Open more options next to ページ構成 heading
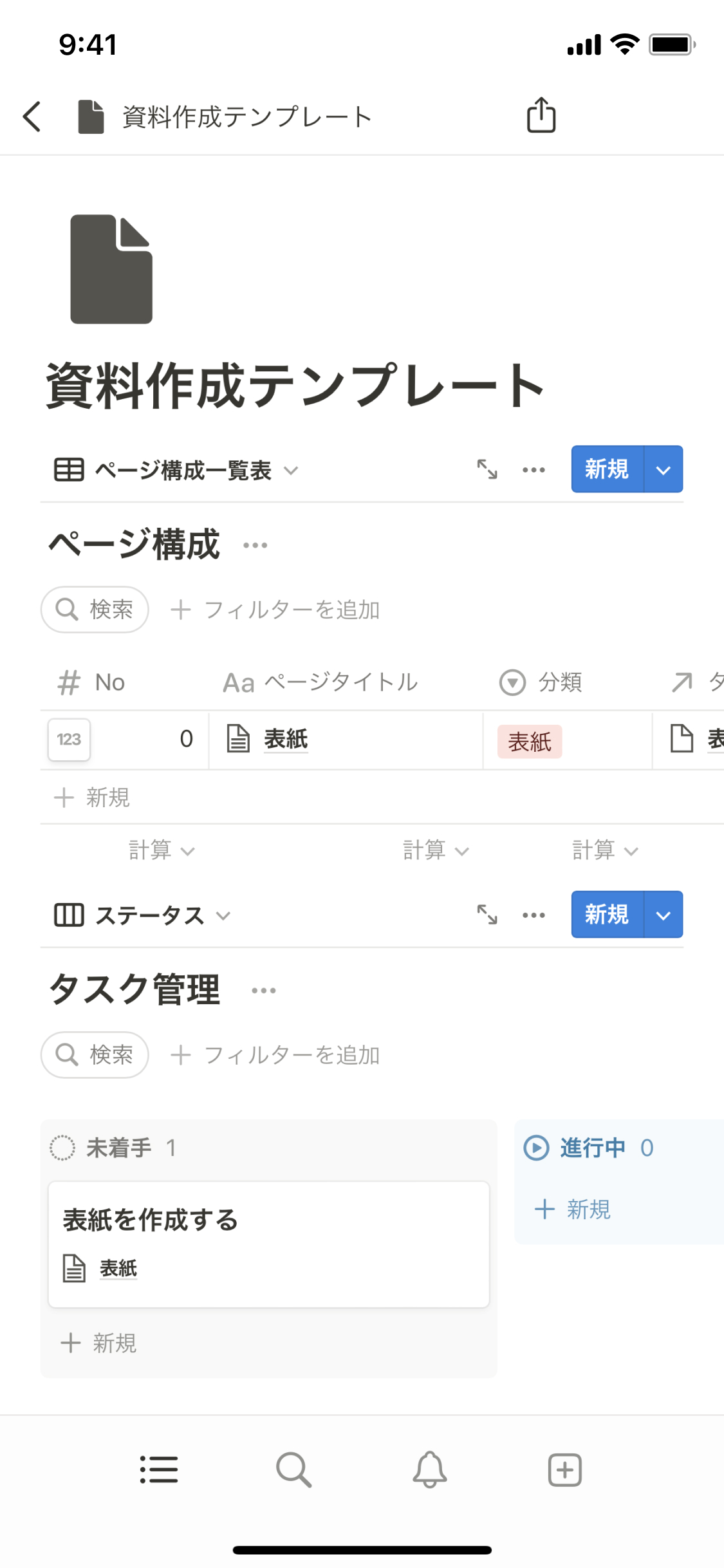 [255, 545]
